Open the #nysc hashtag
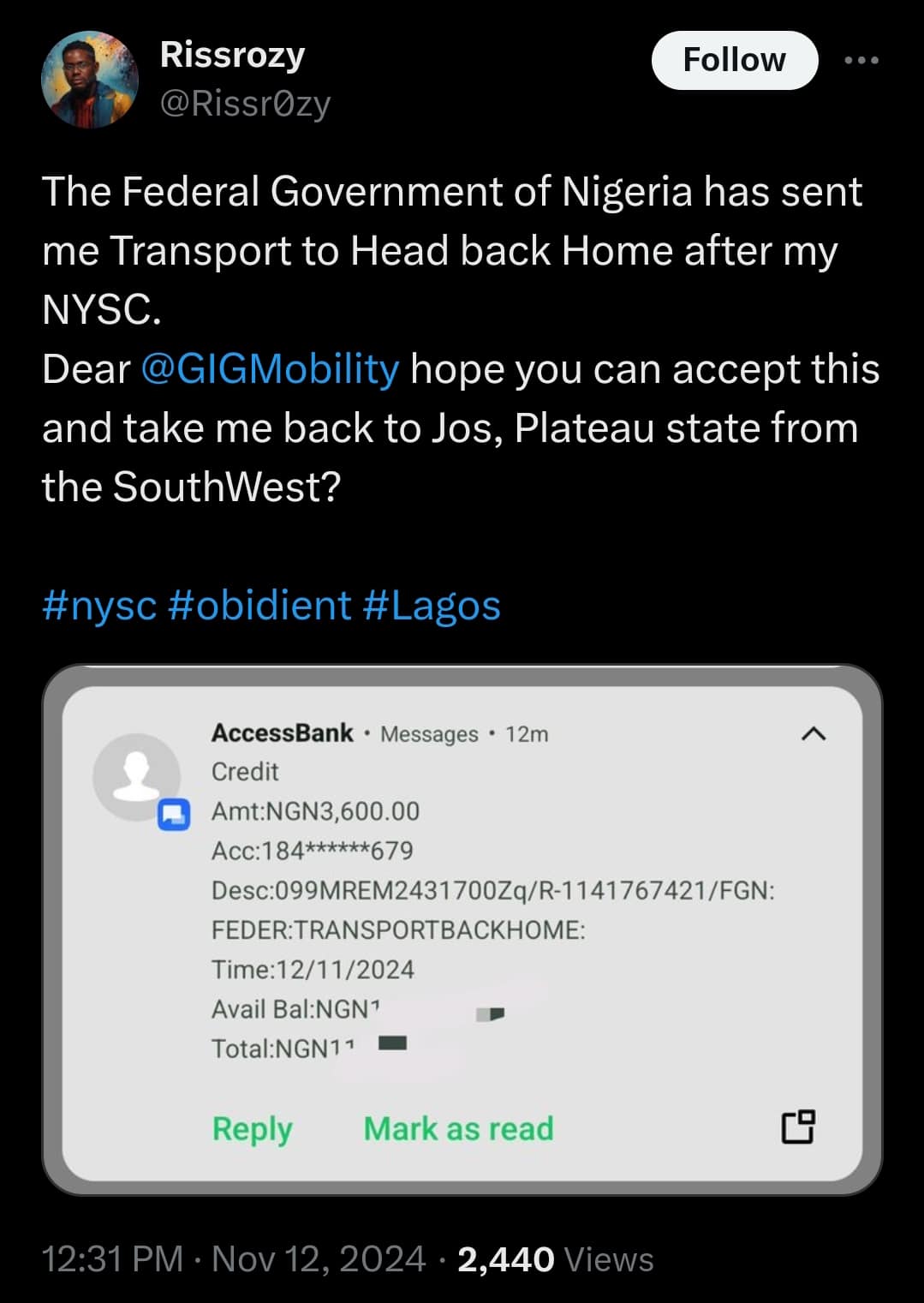924x1303 pixels. tap(99, 605)
